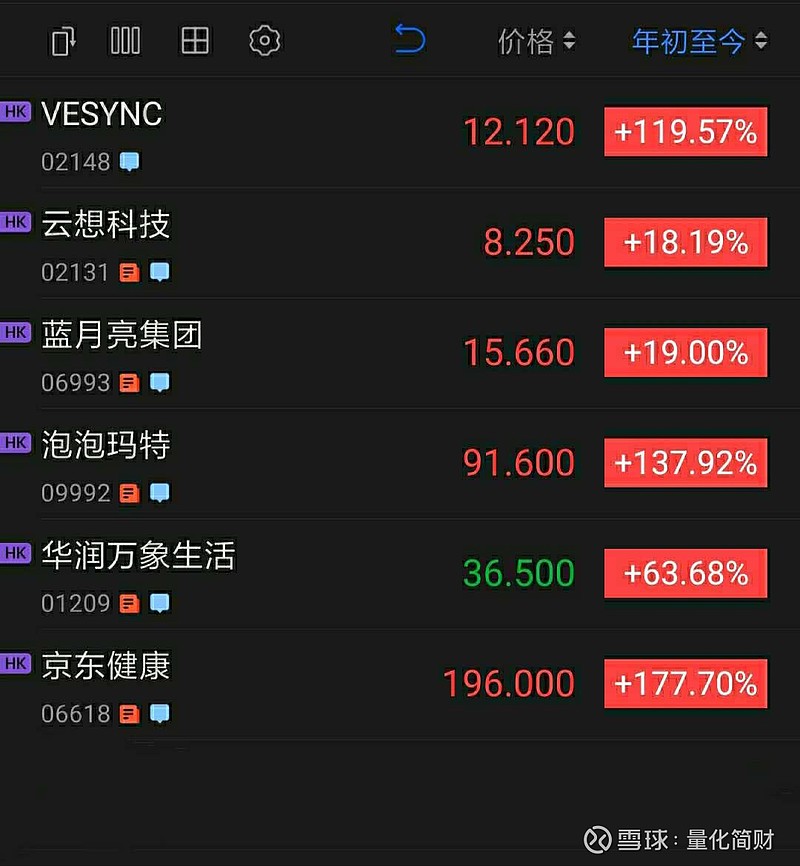800x866 pixels.
Task: Tap the page-switch icon at top left
Action: 62,41
